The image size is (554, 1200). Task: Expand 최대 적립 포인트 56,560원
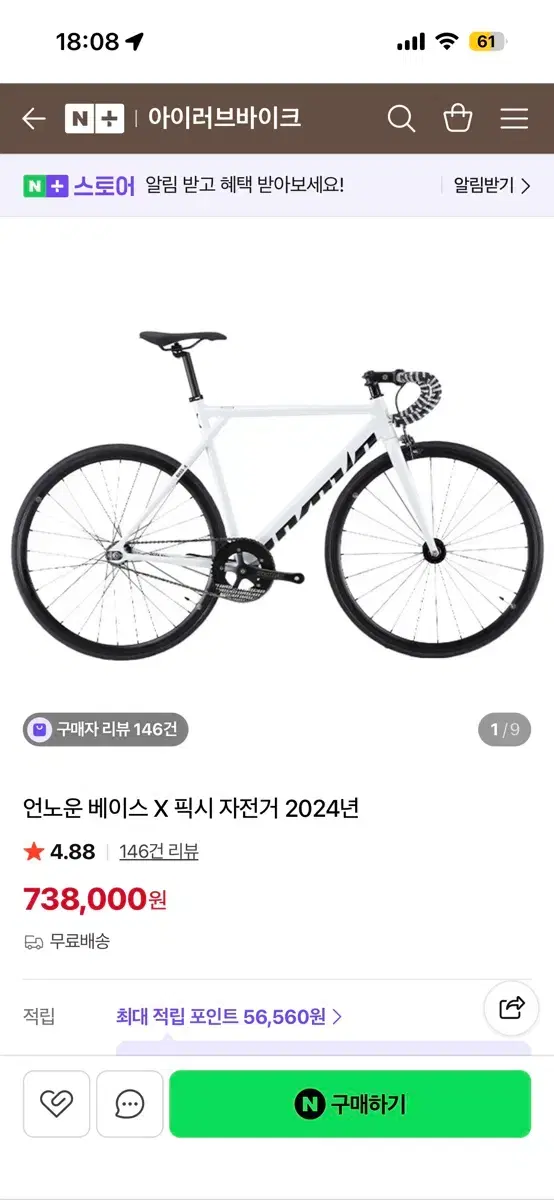click(x=229, y=1017)
